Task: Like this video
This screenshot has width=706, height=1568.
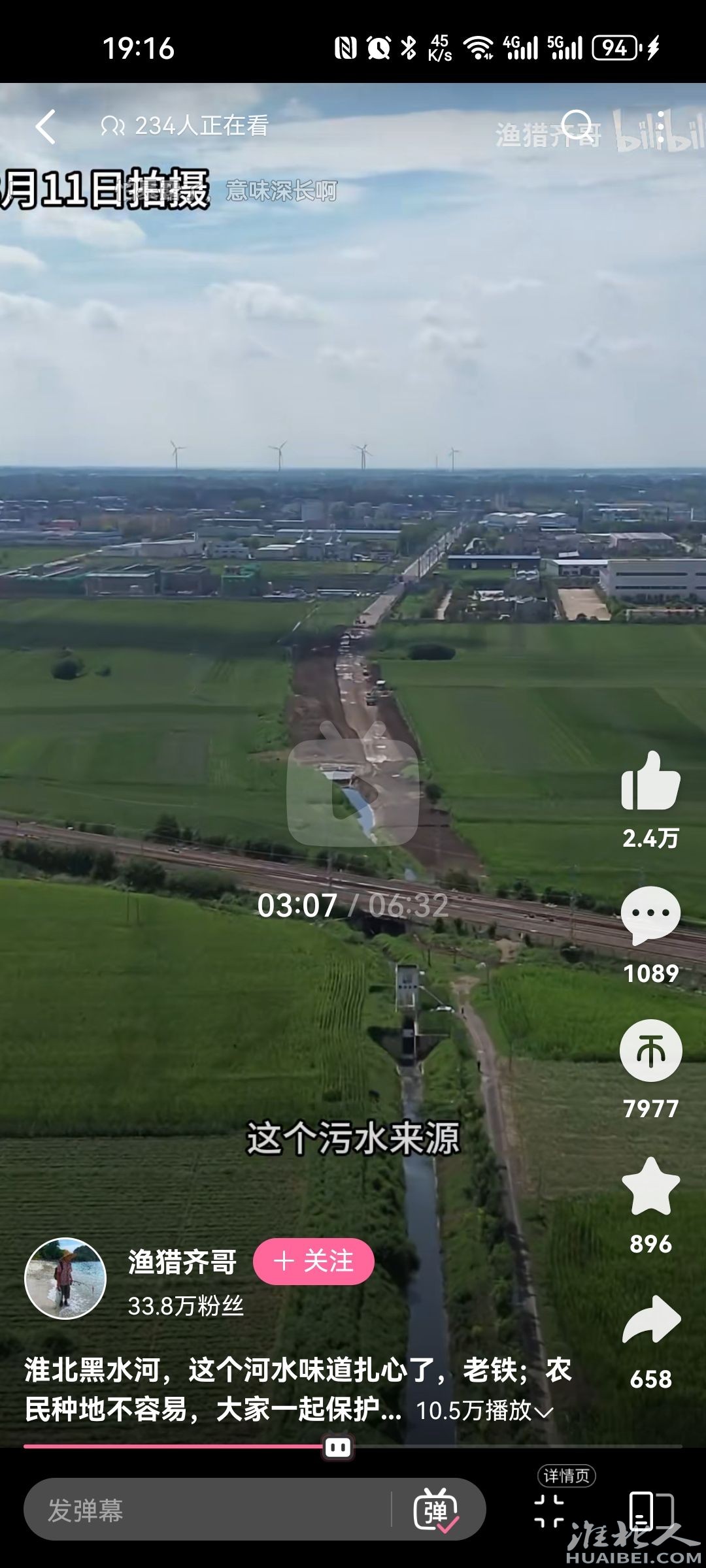Action: (650, 782)
